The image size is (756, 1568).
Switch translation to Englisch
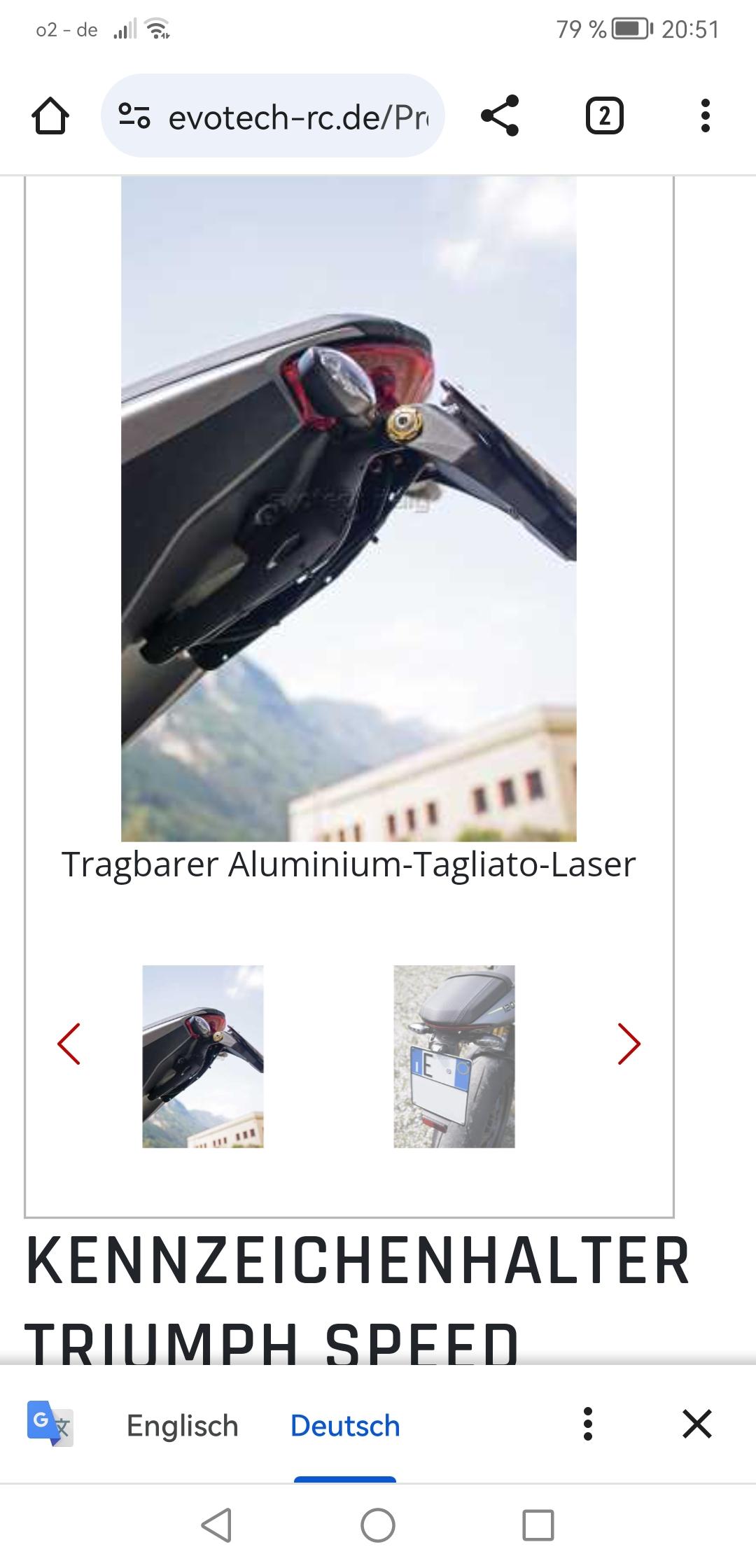(183, 1426)
